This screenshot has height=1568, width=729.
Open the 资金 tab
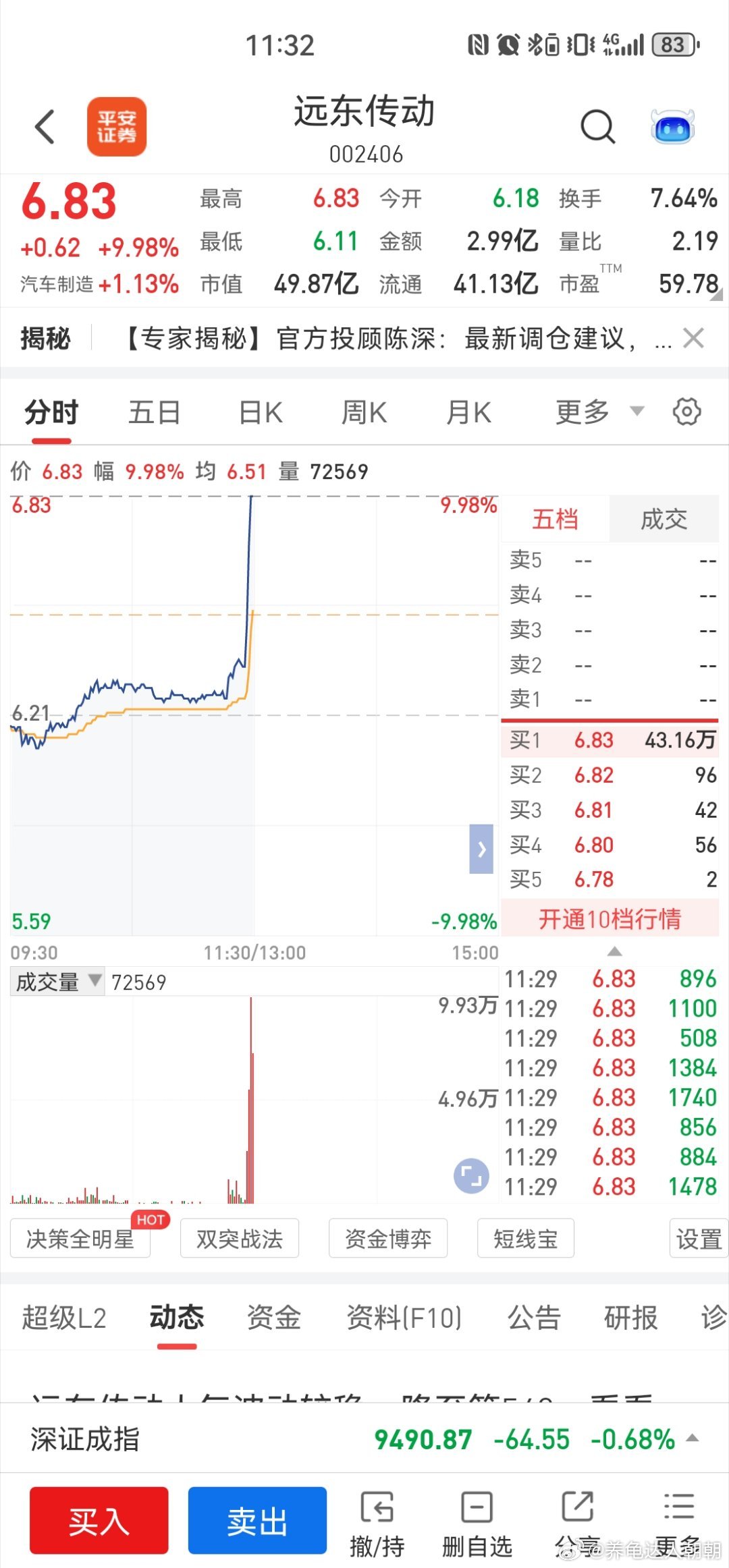click(x=273, y=1317)
